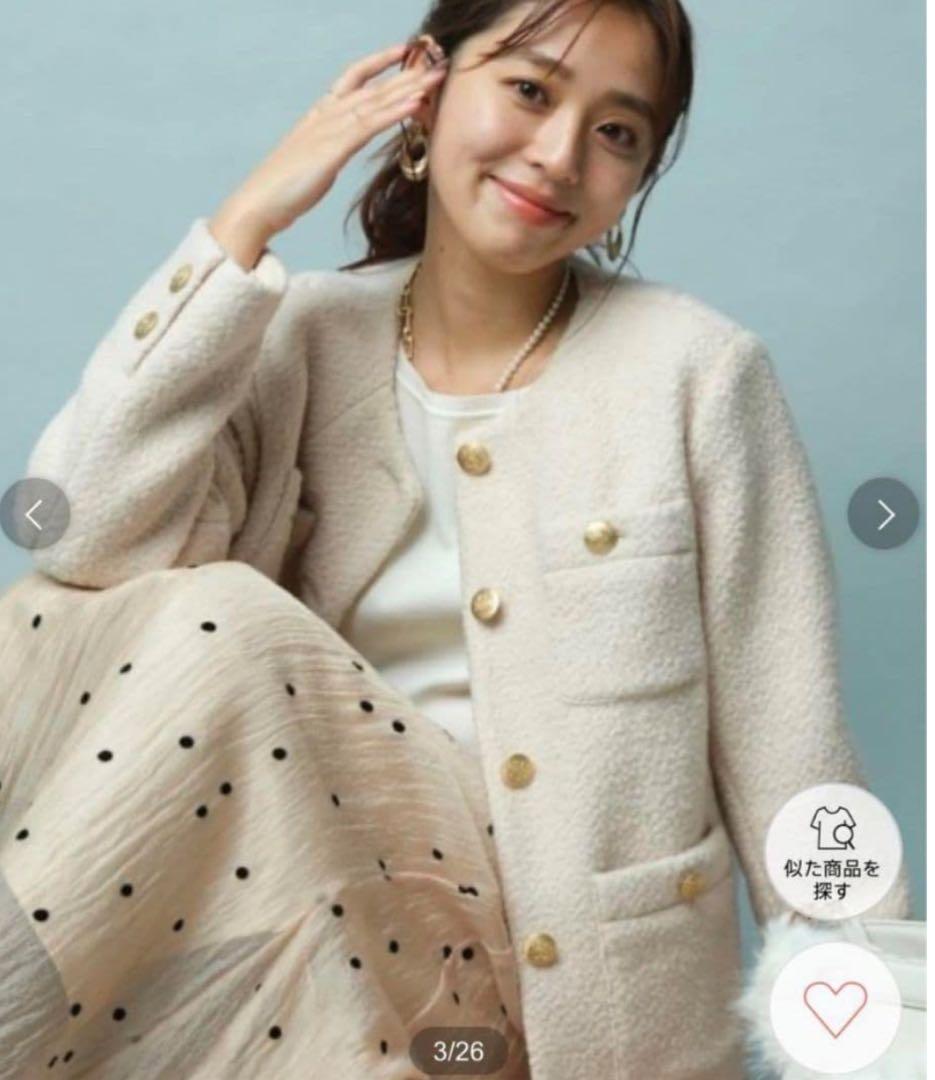Screen dimensions: 935x1080
Task: Show the next product photo
Action: click(x=883, y=514)
